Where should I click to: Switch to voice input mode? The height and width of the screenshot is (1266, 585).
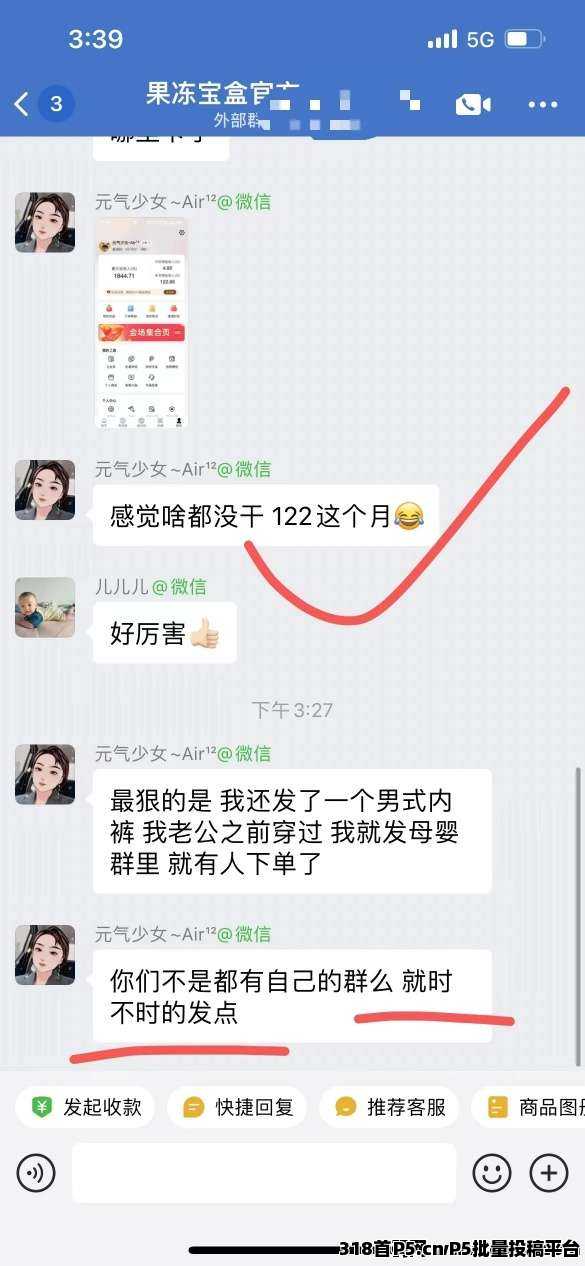(x=36, y=1173)
